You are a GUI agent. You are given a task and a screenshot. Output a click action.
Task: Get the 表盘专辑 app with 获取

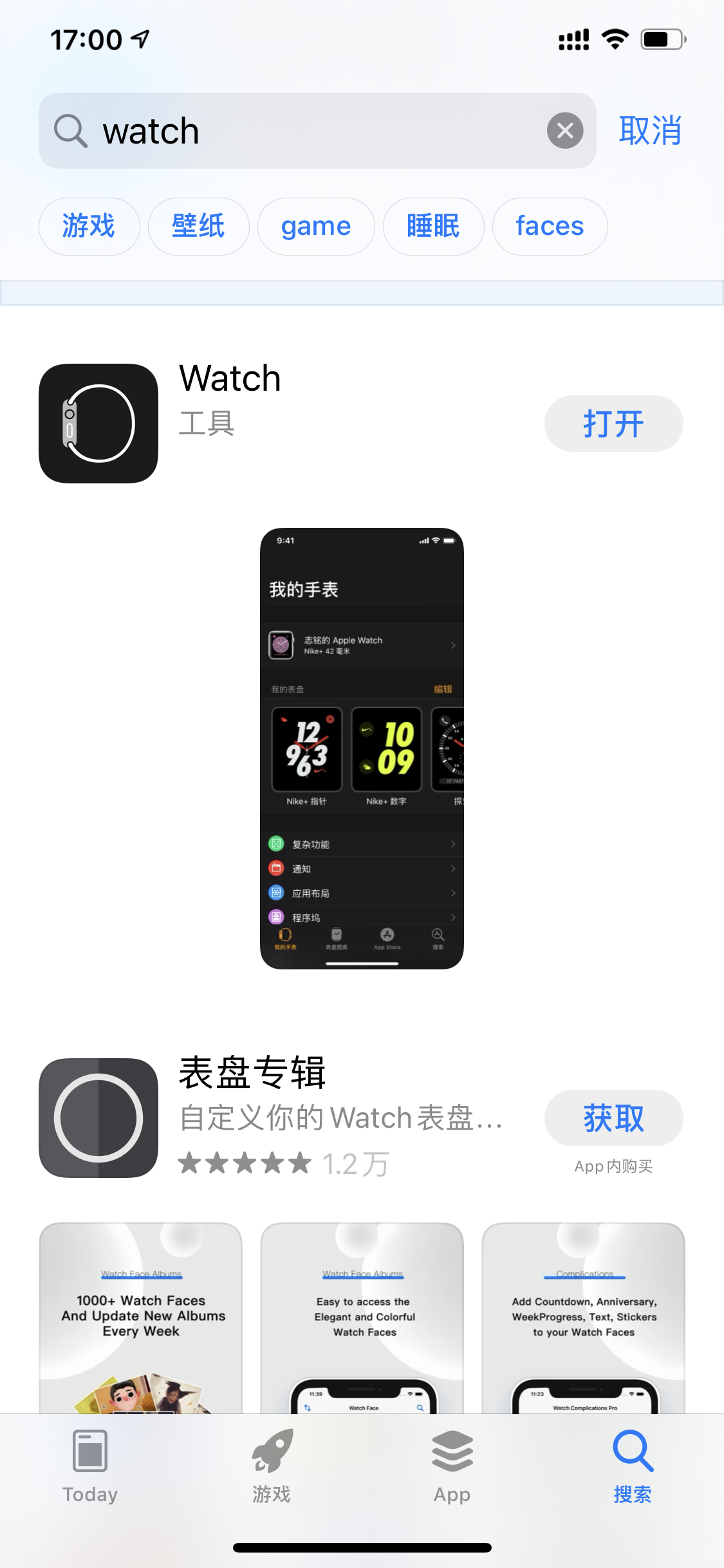pos(613,1118)
